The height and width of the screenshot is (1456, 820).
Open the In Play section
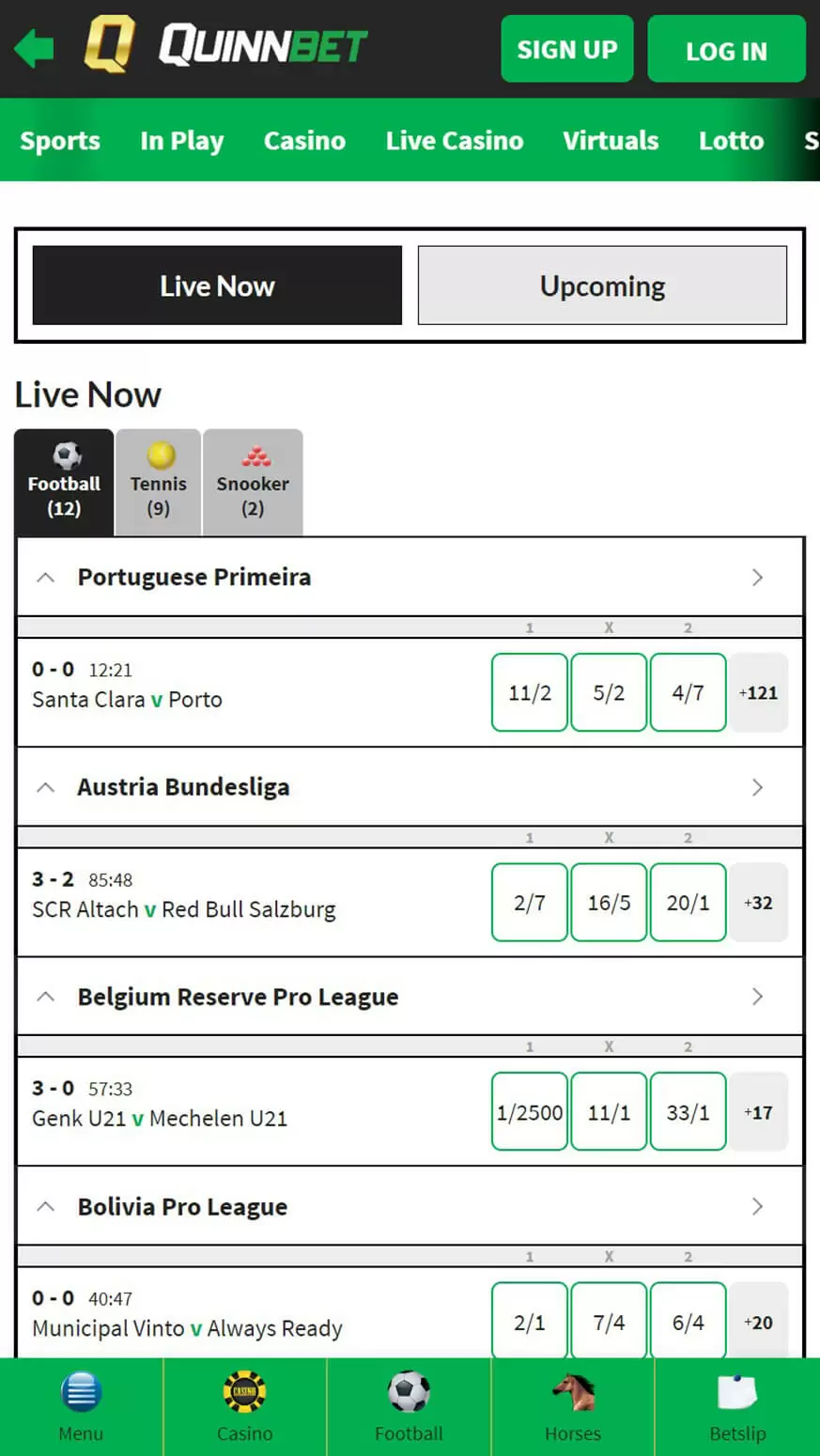[181, 141]
